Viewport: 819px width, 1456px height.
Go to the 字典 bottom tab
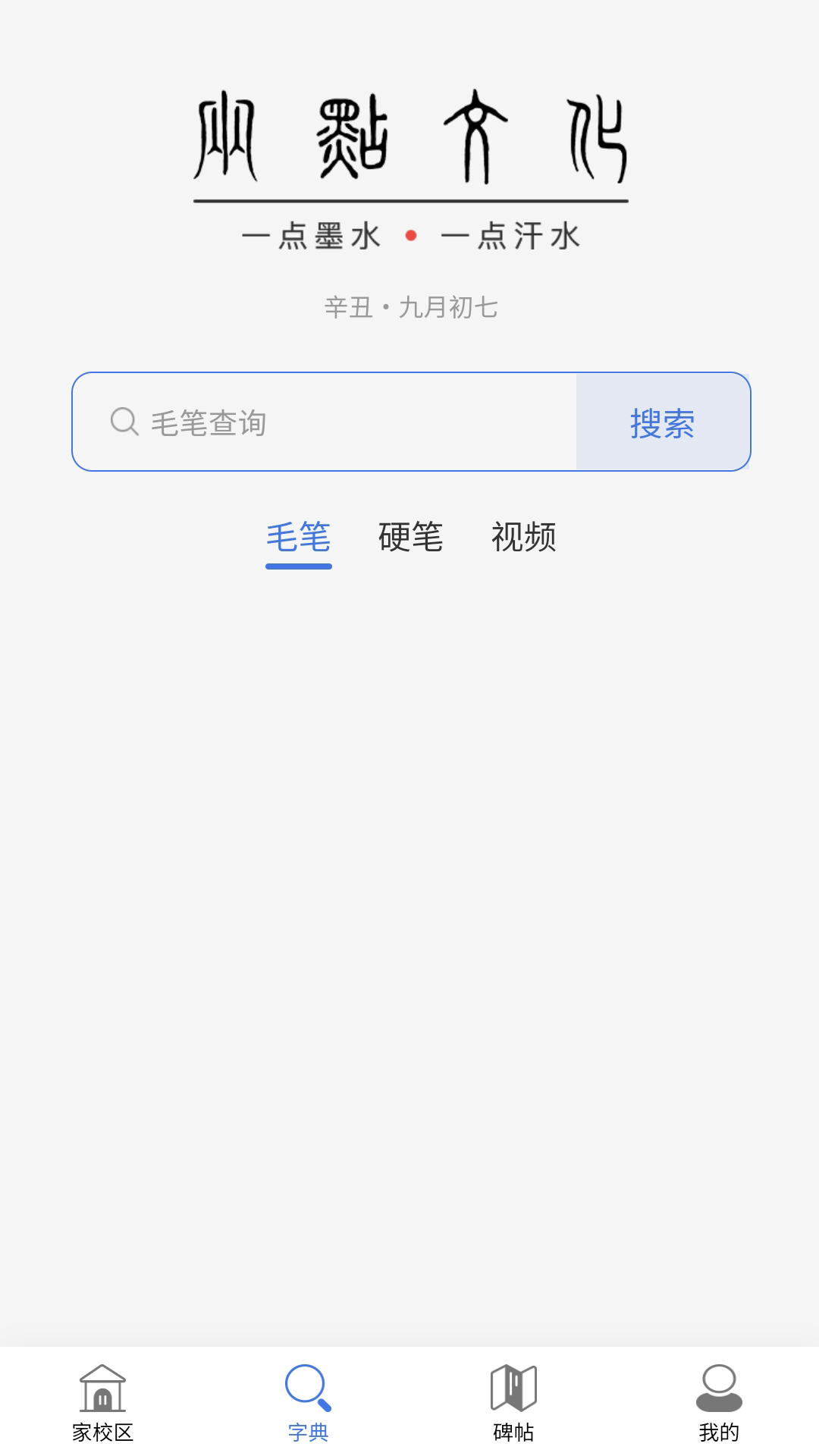click(x=308, y=1403)
